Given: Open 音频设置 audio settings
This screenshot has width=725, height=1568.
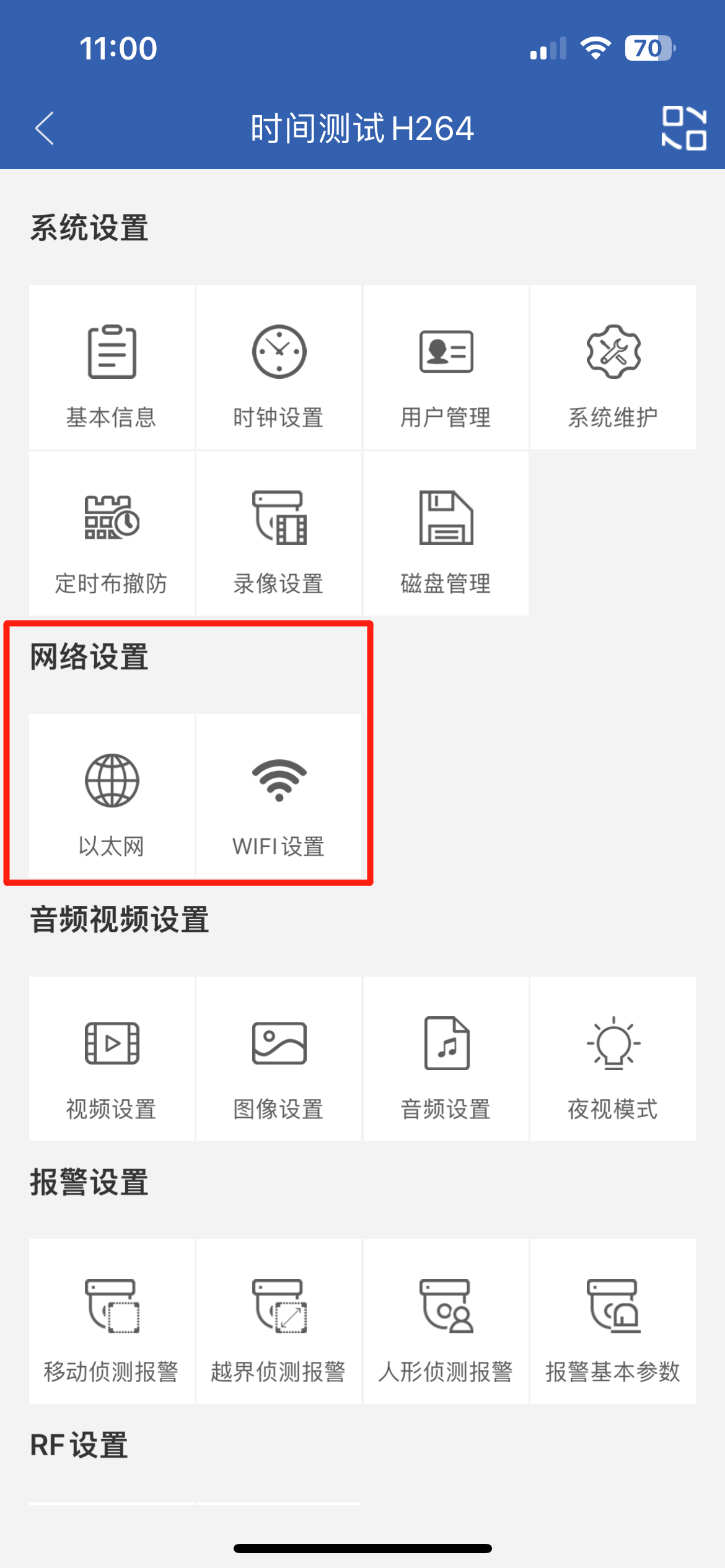Looking at the screenshot, I should [446, 1059].
